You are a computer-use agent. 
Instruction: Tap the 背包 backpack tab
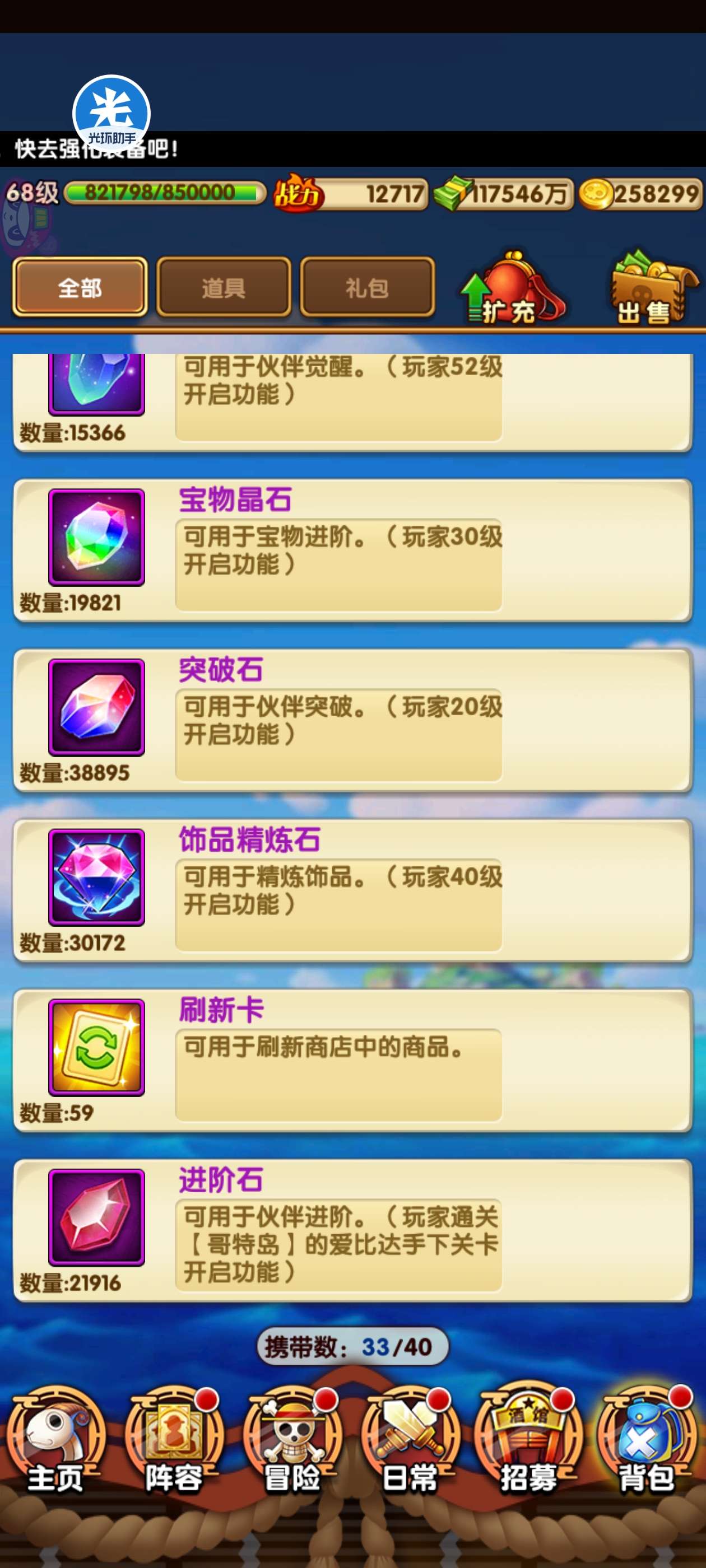coord(646,1441)
